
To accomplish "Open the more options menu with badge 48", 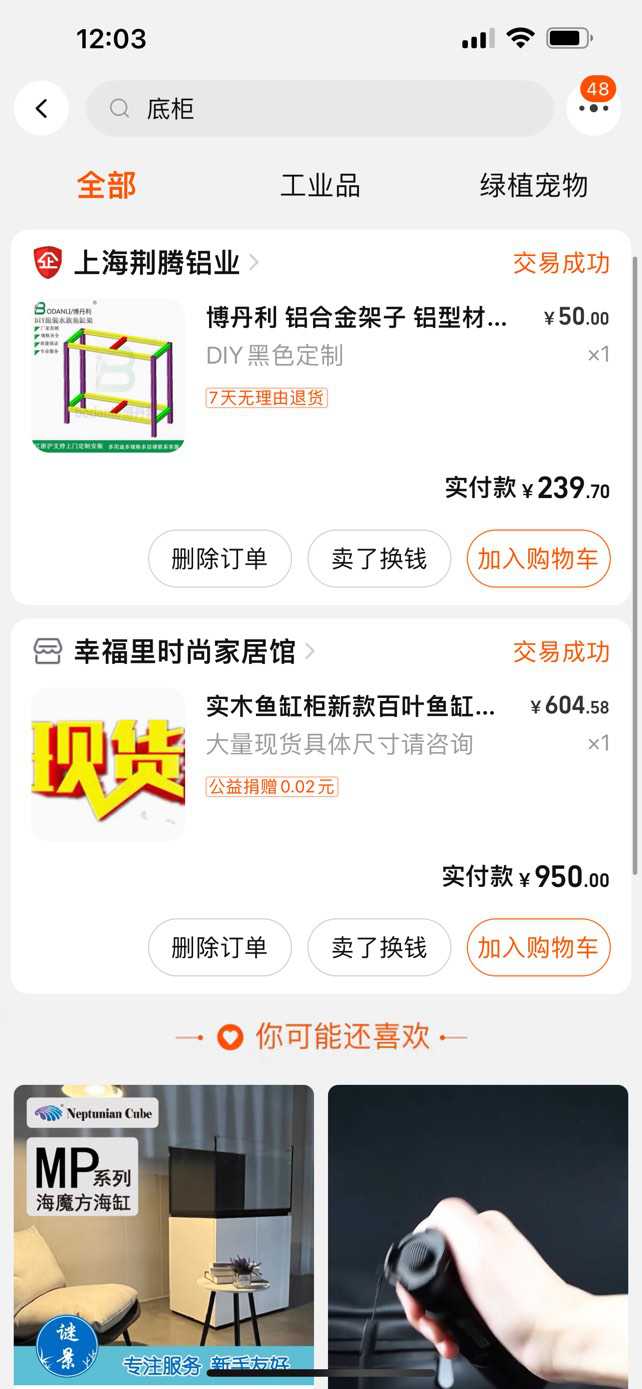I will (x=594, y=108).
